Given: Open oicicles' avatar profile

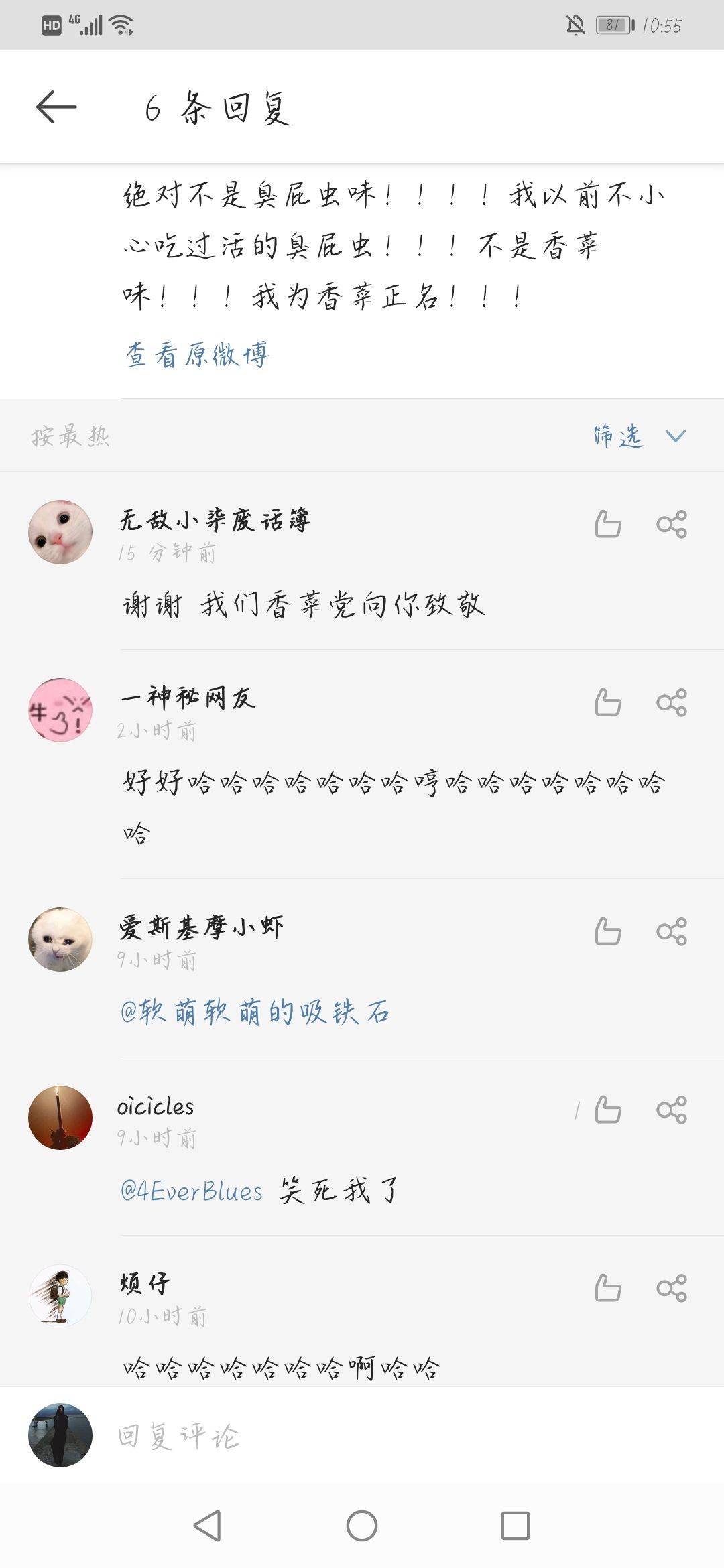Looking at the screenshot, I should (x=60, y=1117).
